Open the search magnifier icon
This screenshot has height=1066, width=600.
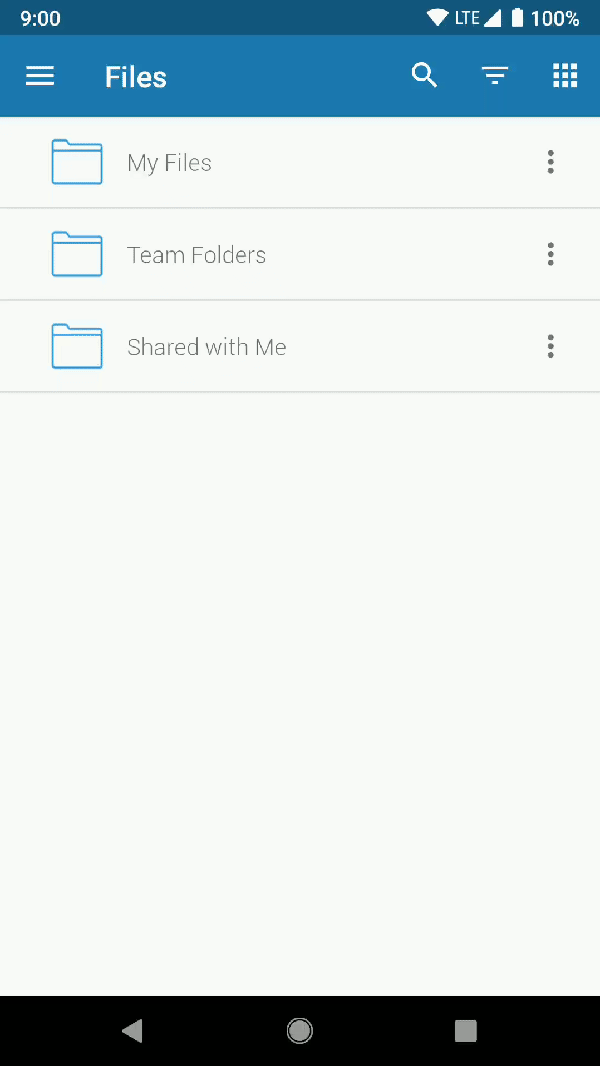pyautogui.click(x=425, y=75)
